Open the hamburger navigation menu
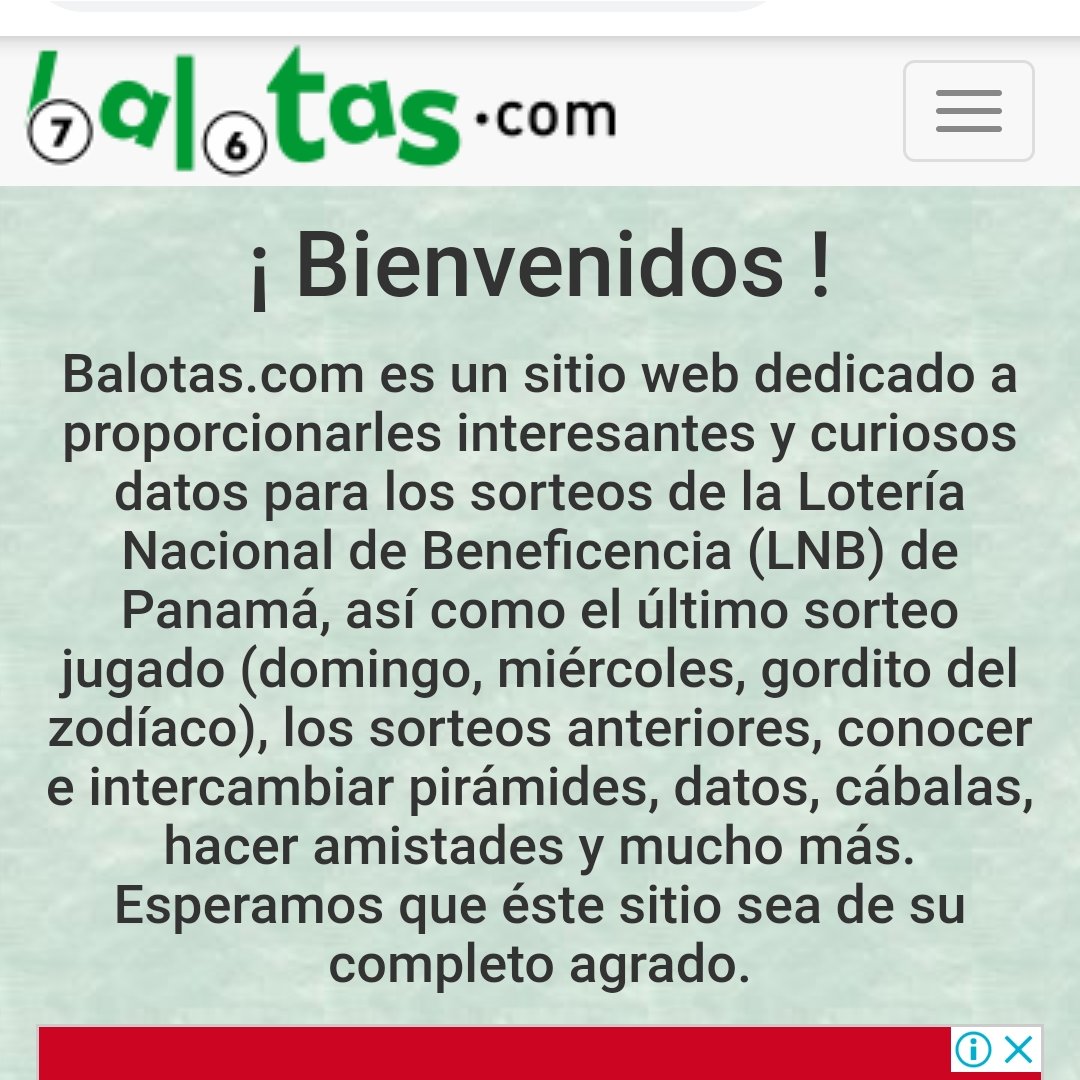This screenshot has width=1080, height=1080. pyautogui.click(x=968, y=111)
